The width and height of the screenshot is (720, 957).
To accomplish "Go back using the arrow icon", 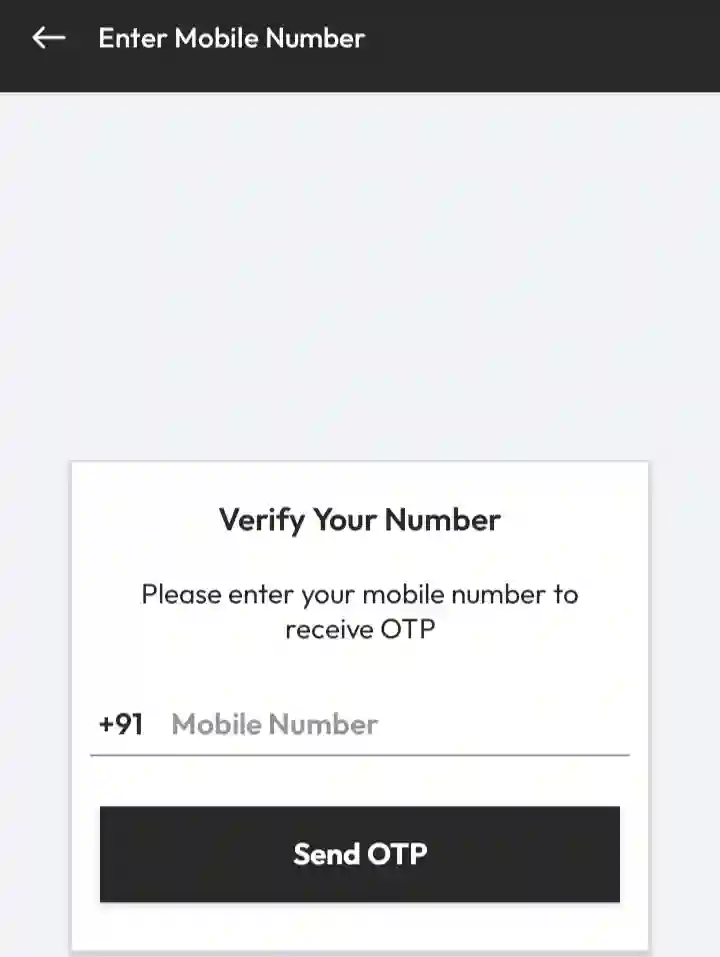I will [x=48, y=39].
